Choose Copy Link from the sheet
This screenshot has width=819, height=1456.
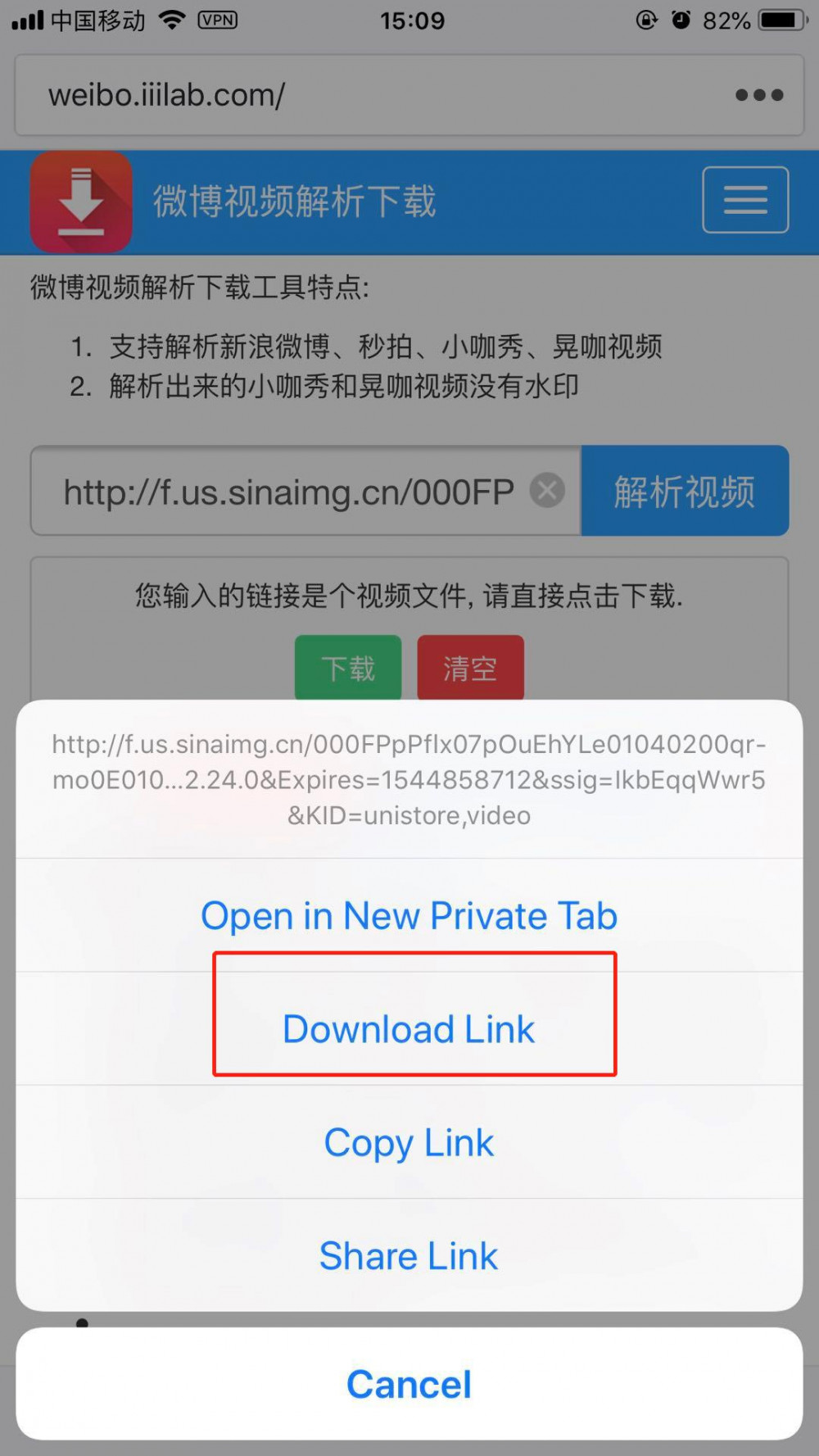tap(409, 1142)
